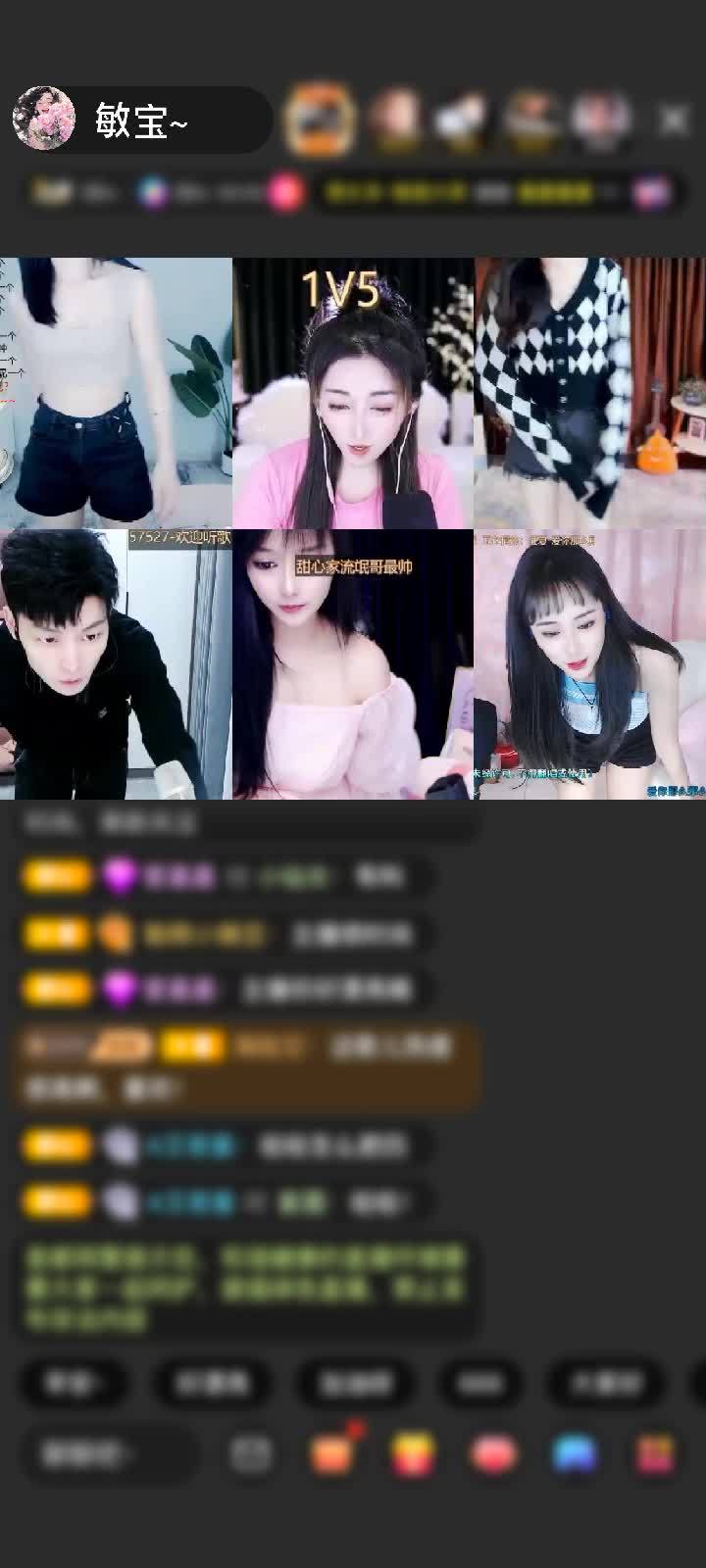This screenshot has width=706, height=1568.
Task: View the beige top dancer's tile
Action: [115, 394]
